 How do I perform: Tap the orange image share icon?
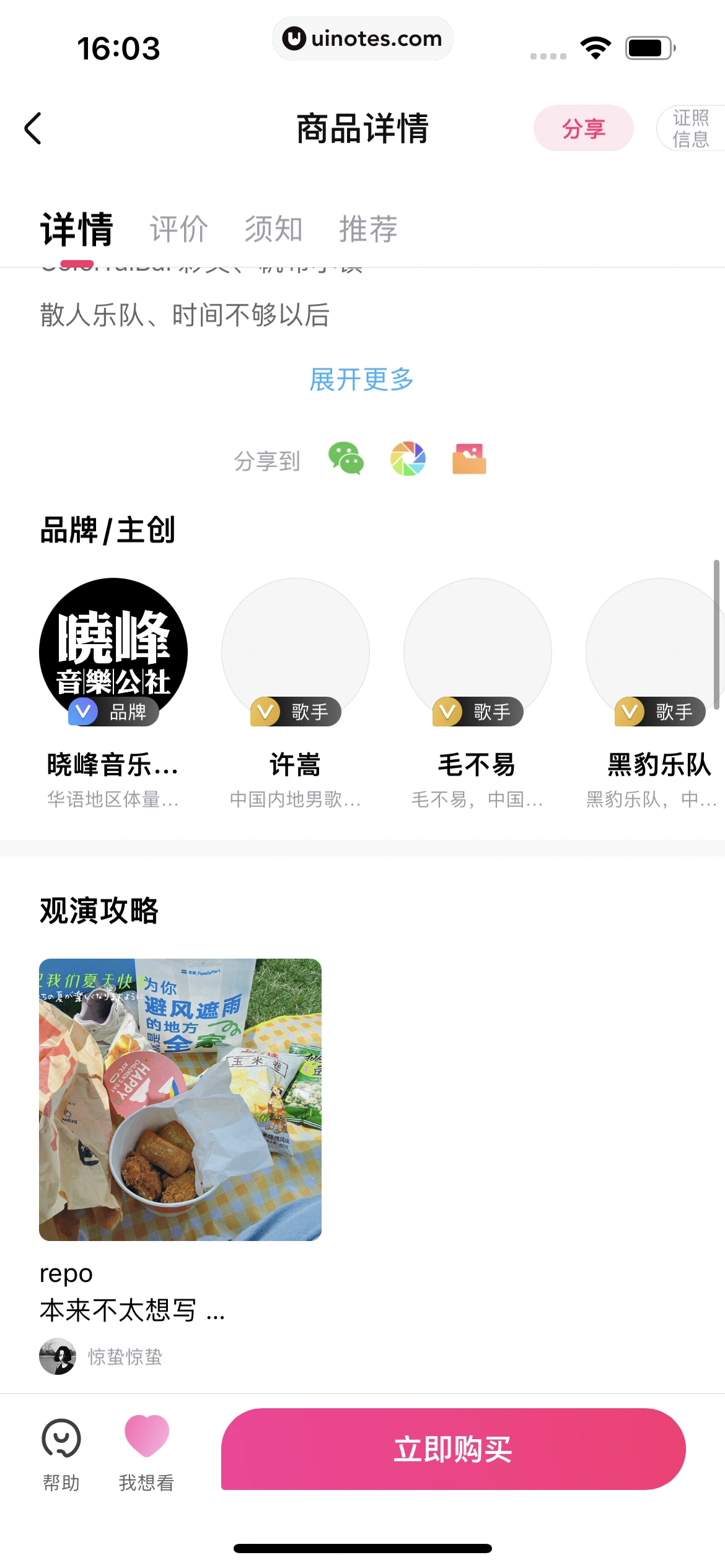(469, 459)
